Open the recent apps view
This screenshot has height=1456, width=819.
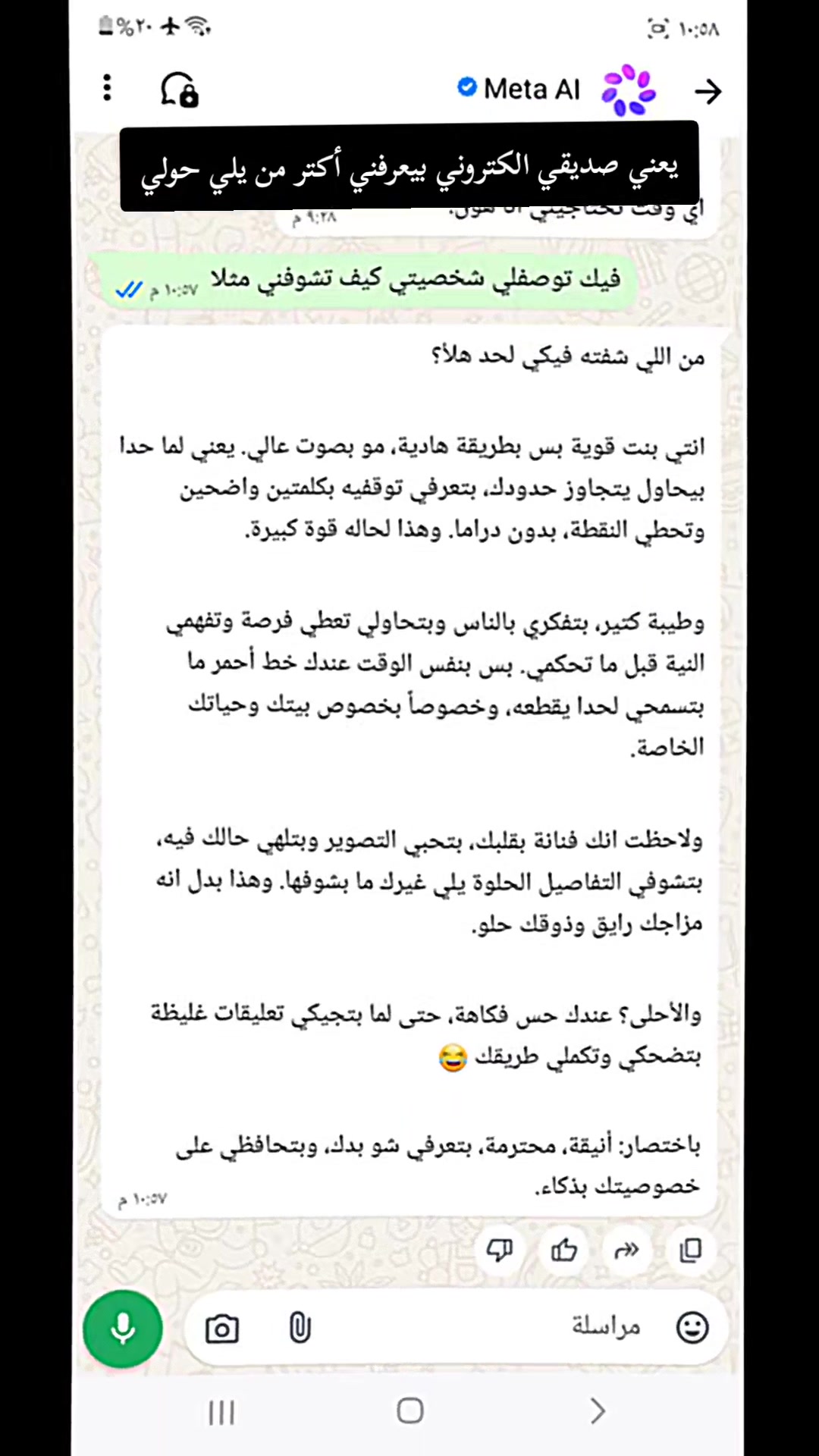click(221, 1412)
